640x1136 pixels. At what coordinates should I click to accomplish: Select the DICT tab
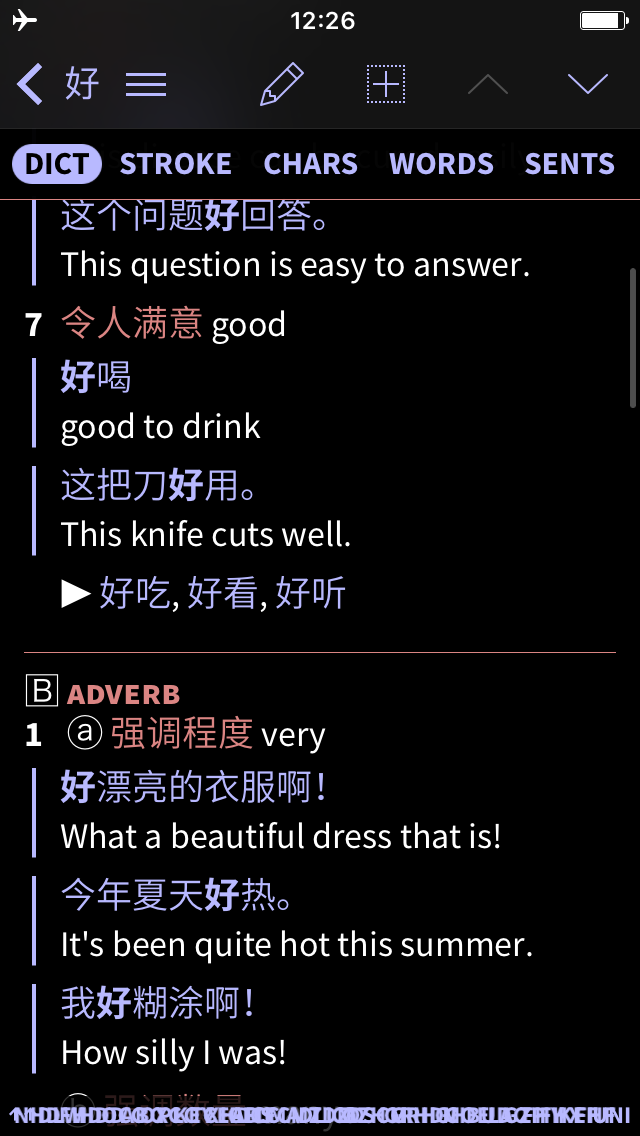tap(57, 164)
